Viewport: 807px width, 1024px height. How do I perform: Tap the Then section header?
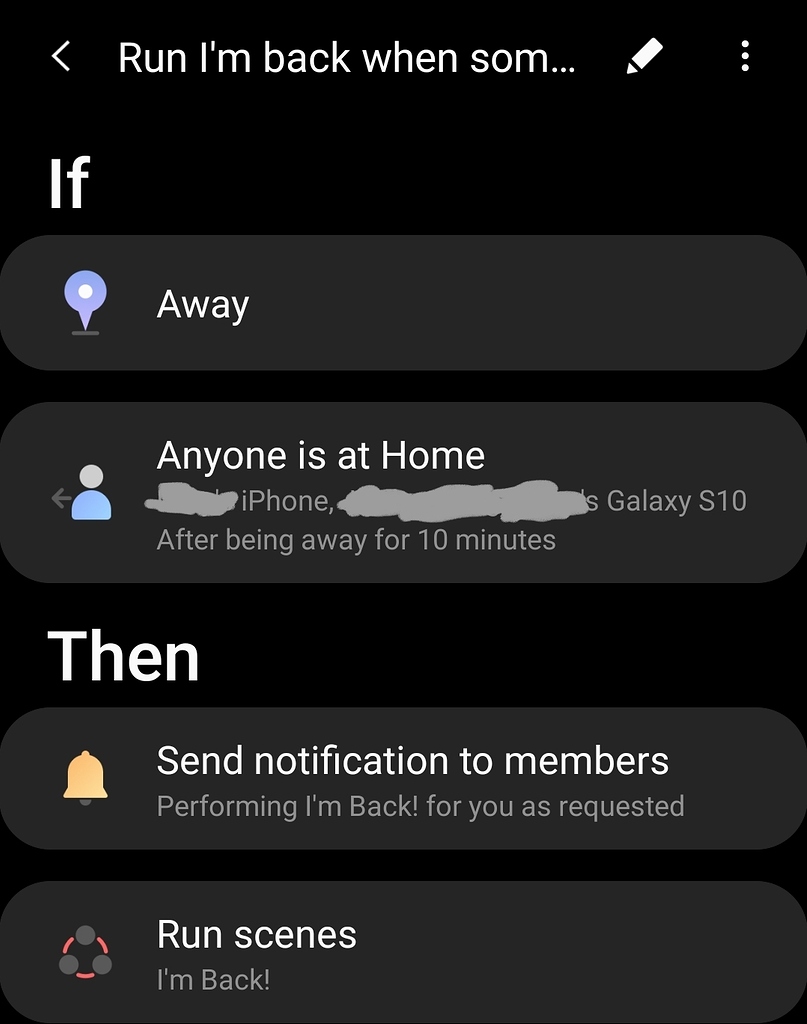pos(124,656)
